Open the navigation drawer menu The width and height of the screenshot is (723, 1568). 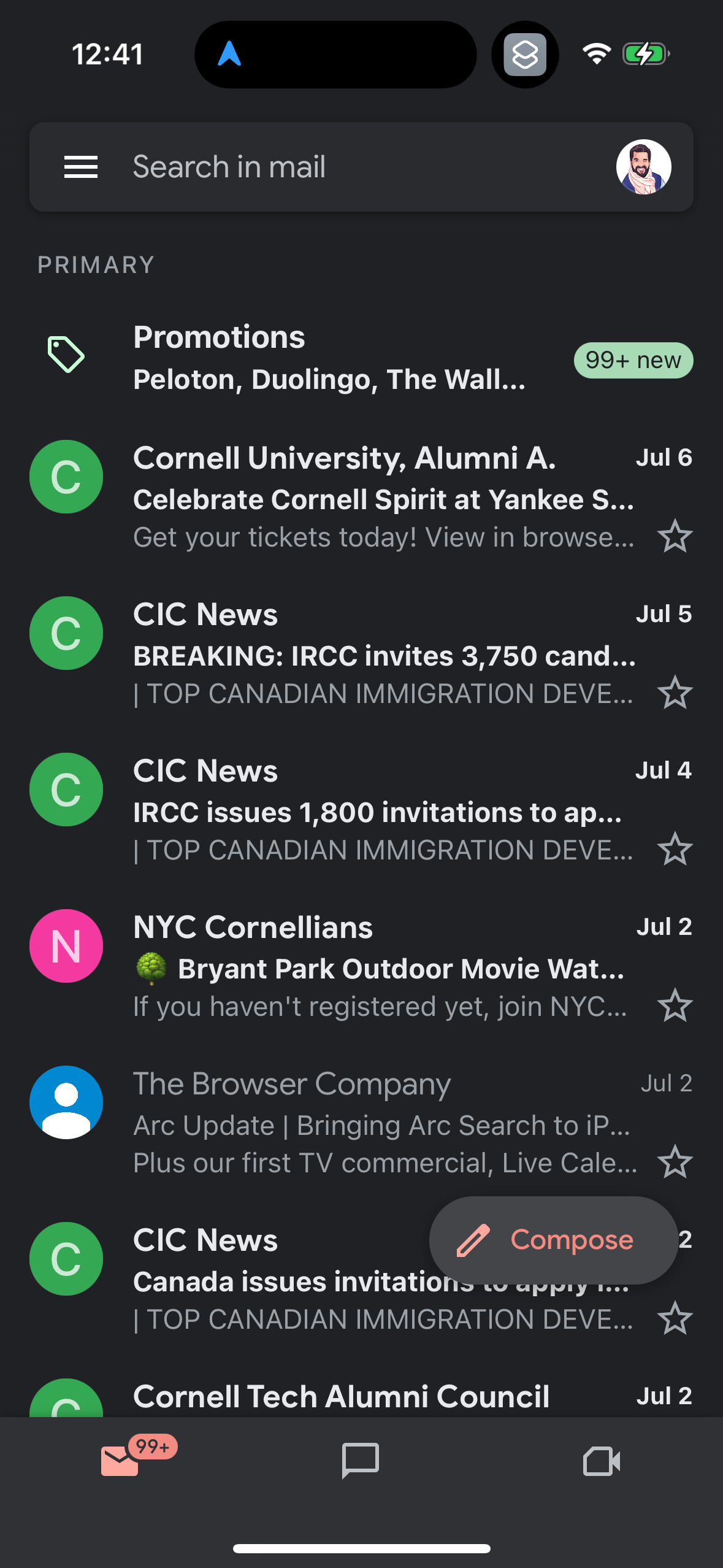pyautogui.click(x=80, y=166)
